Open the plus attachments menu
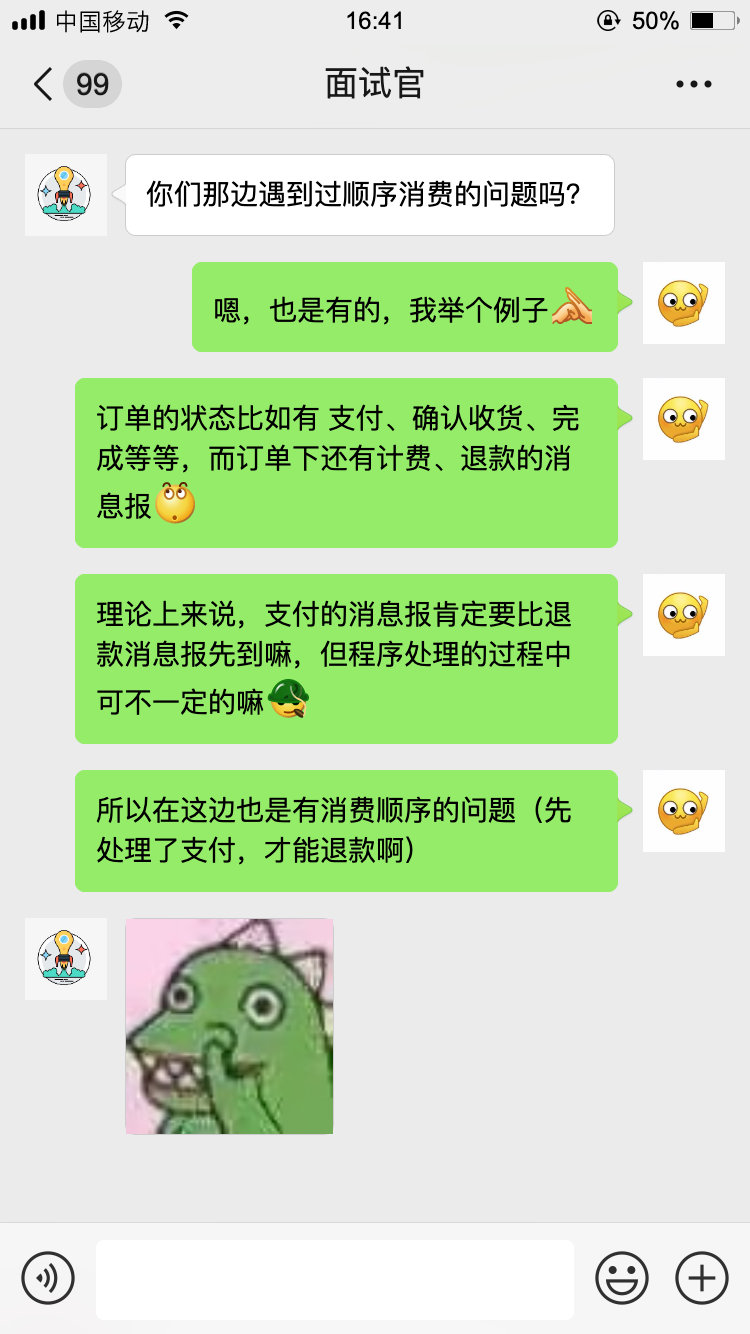The image size is (750, 1334). pos(702,1278)
